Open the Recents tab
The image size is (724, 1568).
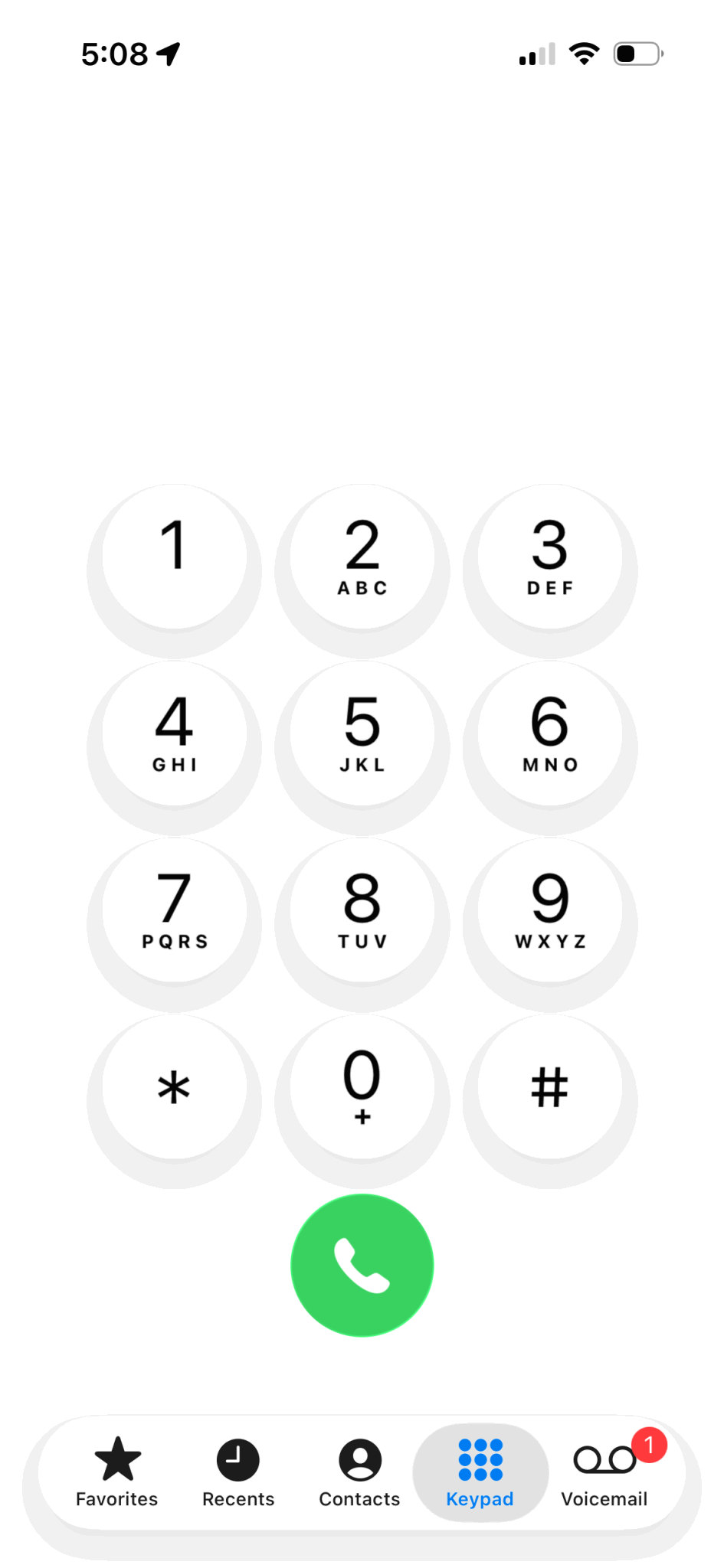click(238, 1473)
